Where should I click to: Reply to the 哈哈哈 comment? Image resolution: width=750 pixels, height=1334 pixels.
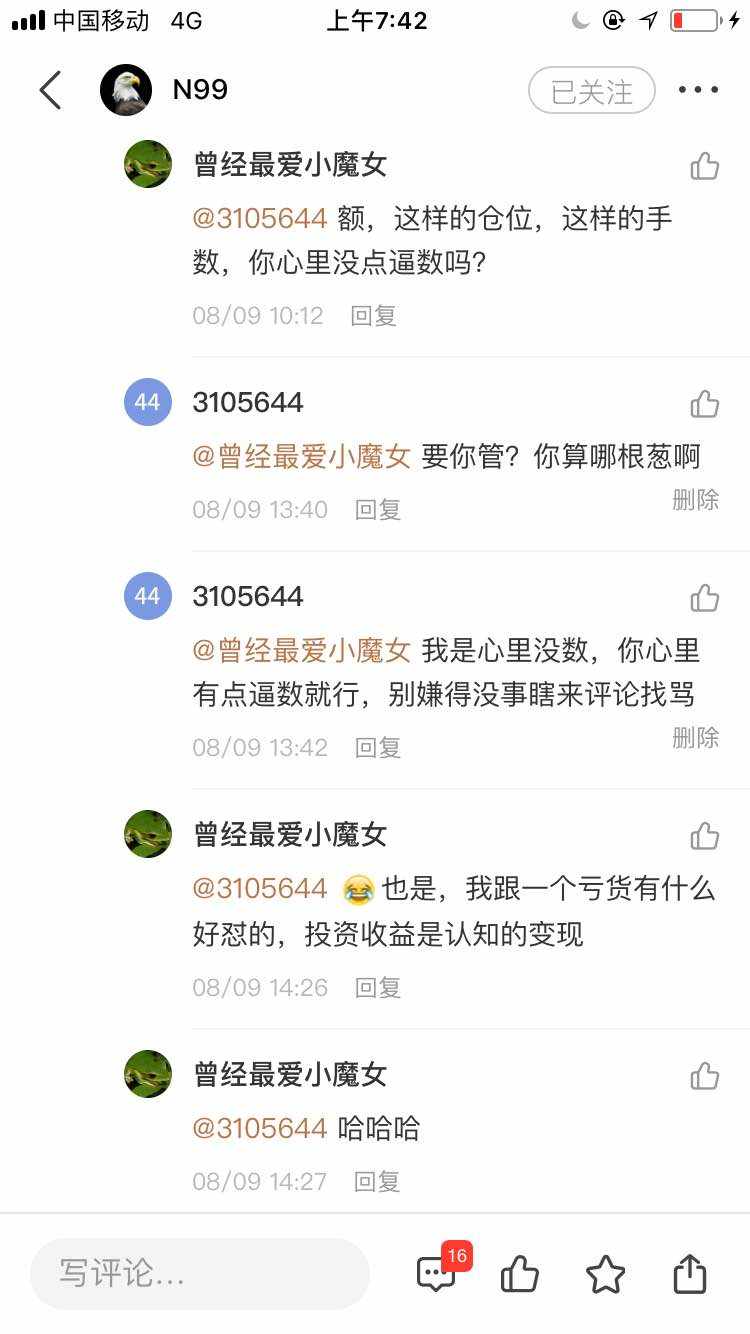click(377, 1181)
